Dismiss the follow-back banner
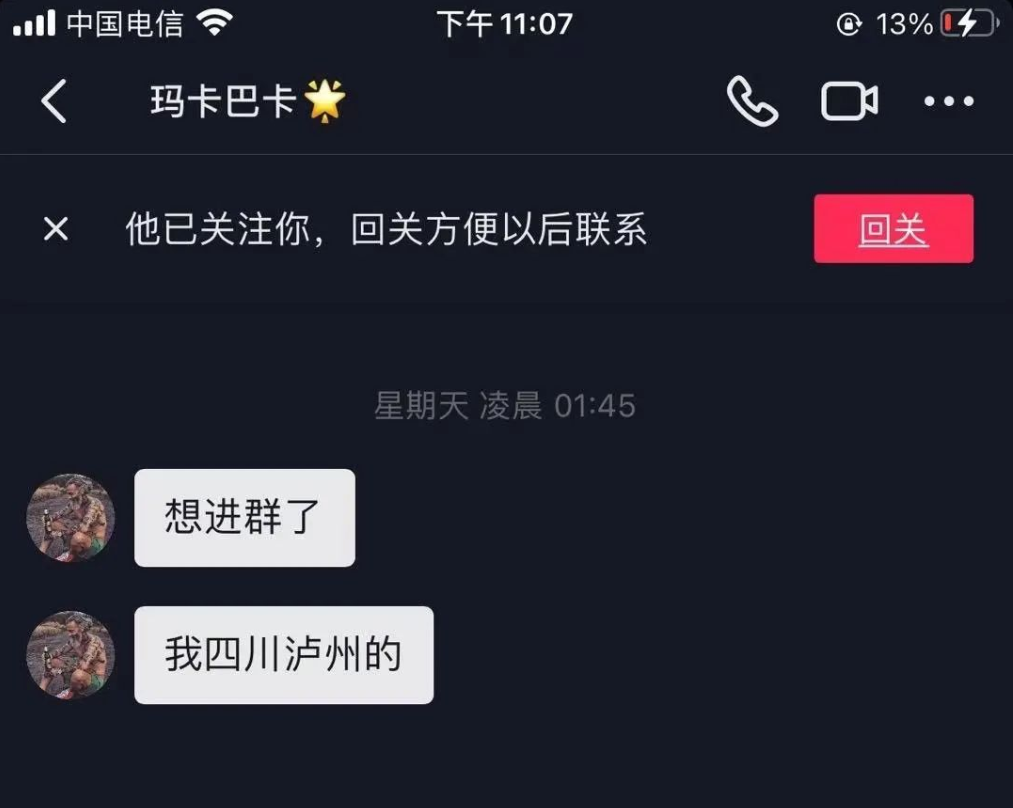Image resolution: width=1013 pixels, height=808 pixels. click(x=56, y=230)
